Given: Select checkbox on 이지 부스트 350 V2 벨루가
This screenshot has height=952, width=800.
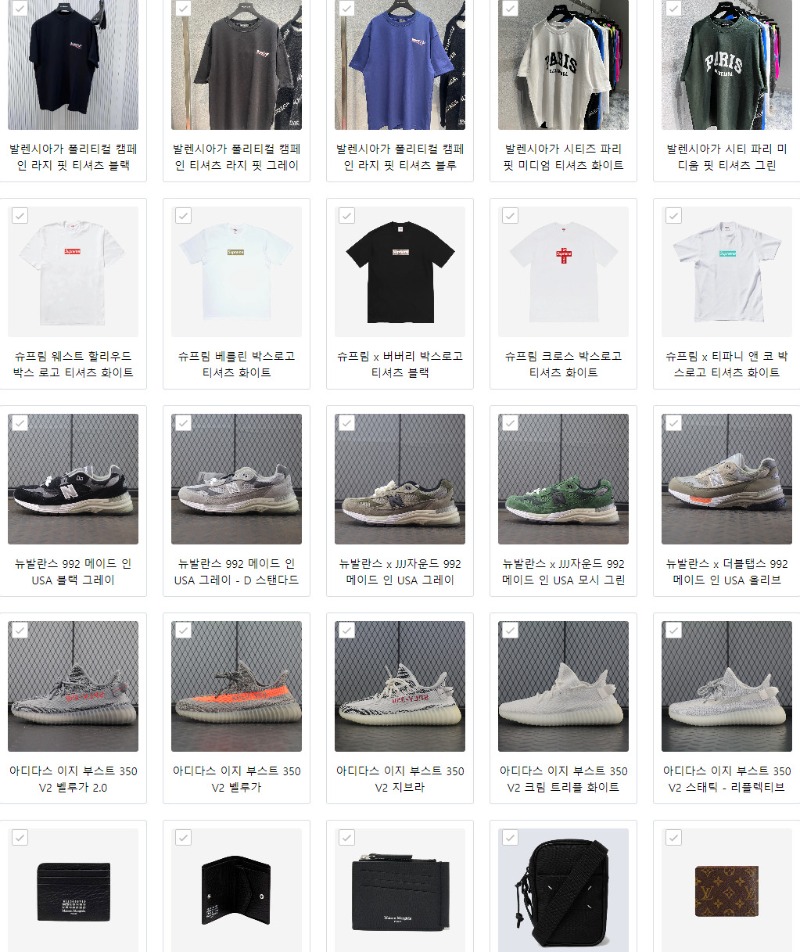Looking at the screenshot, I should click(183, 630).
